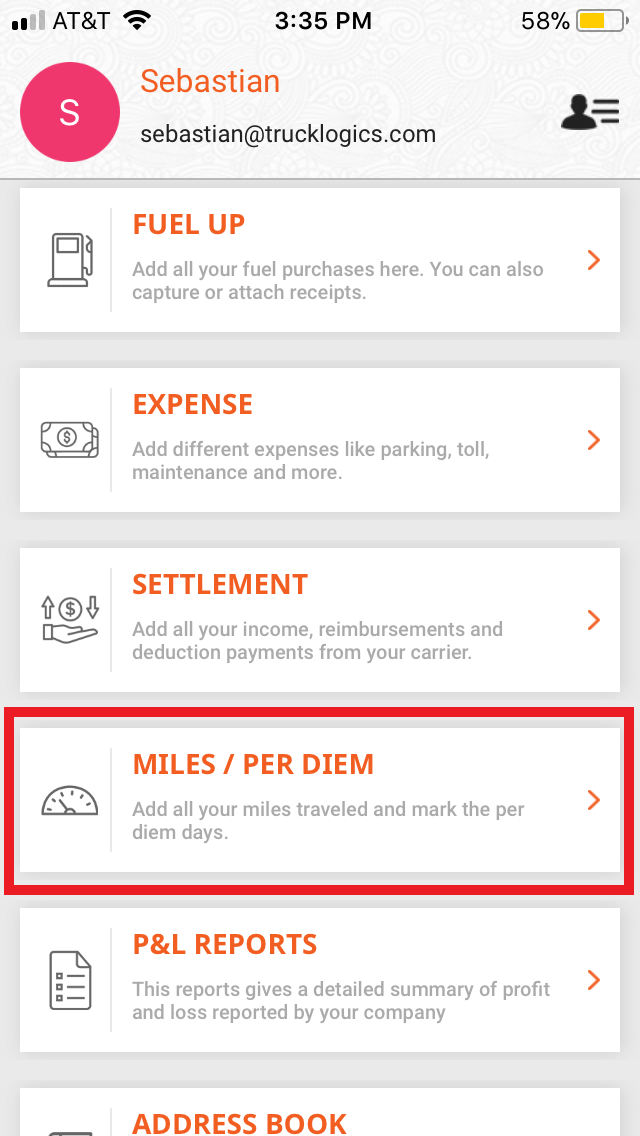Go to the Settlement card

320,620
